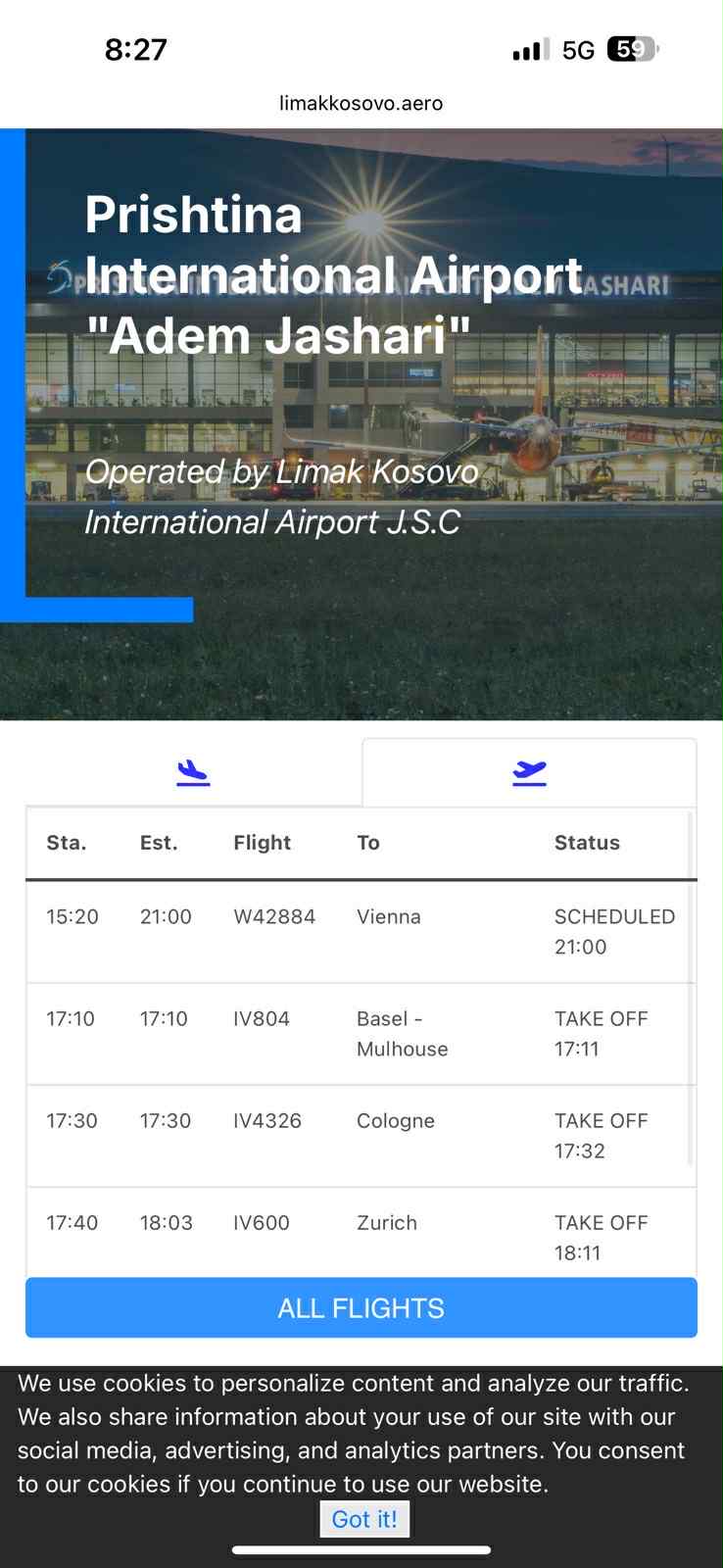Switch to the departures tab
The height and width of the screenshot is (1568, 723).
[529, 772]
